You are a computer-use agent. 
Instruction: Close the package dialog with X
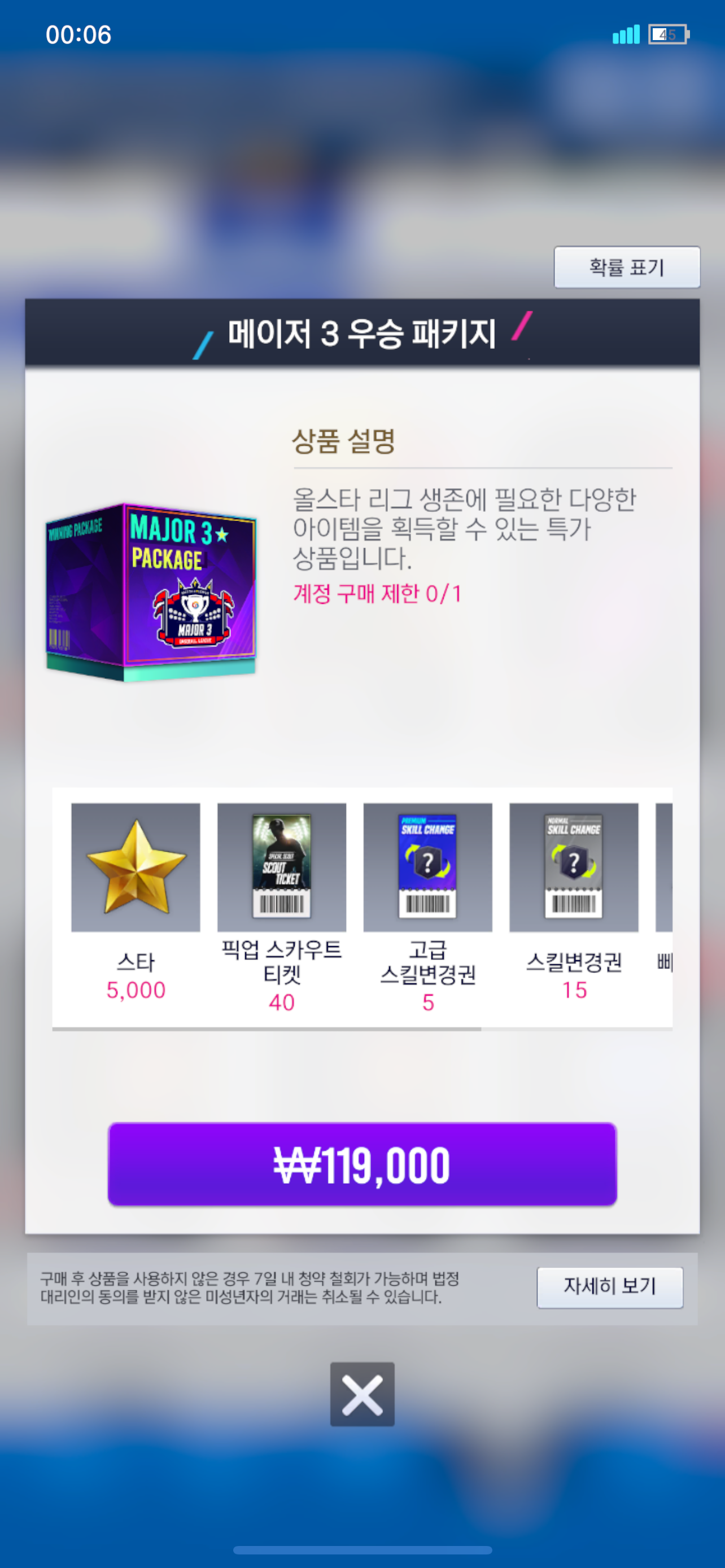pyautogui.click(x=362, y=1393)
